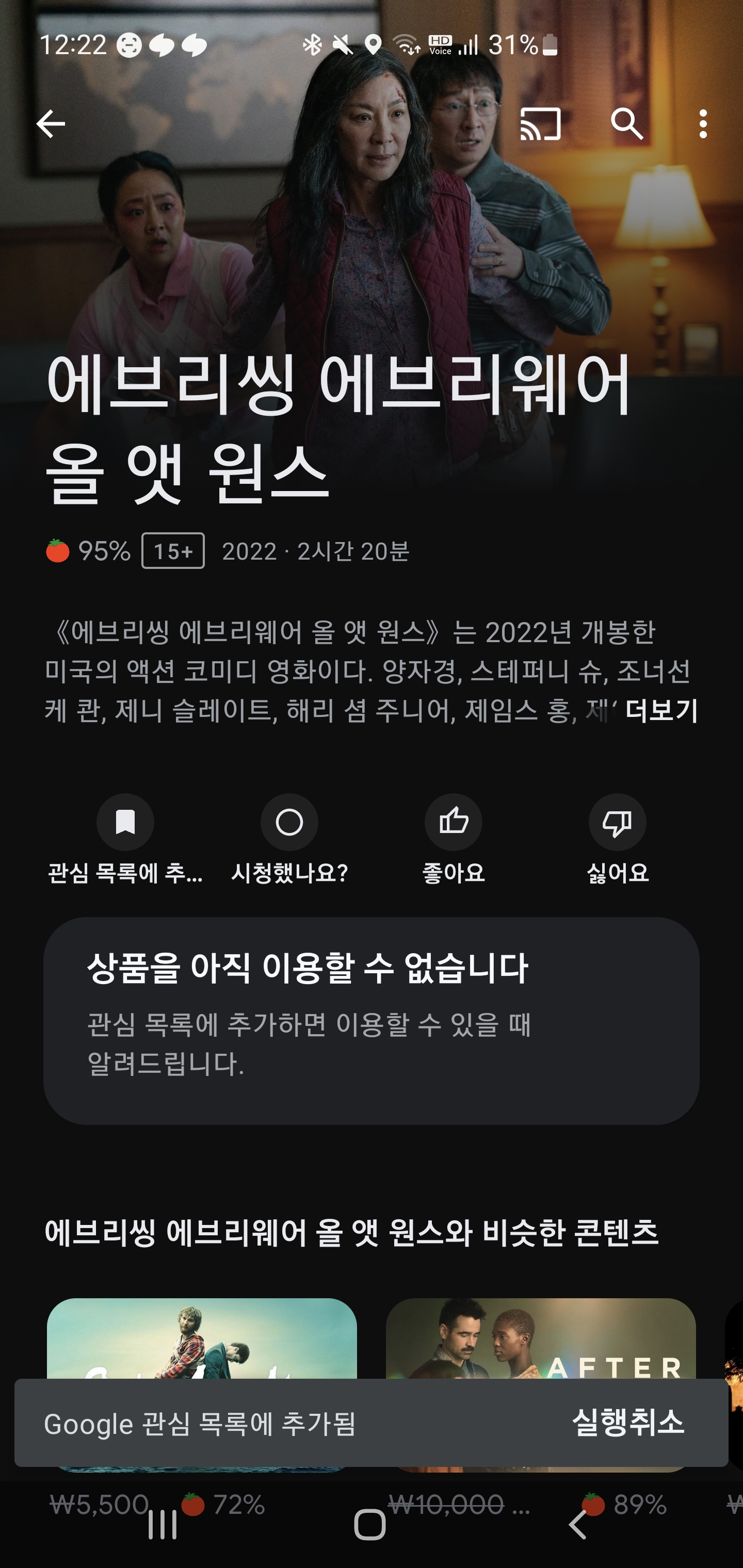Screen dimensions: 743x1568
Task: Go back using the top arrow
Action: tap(51, 124)
